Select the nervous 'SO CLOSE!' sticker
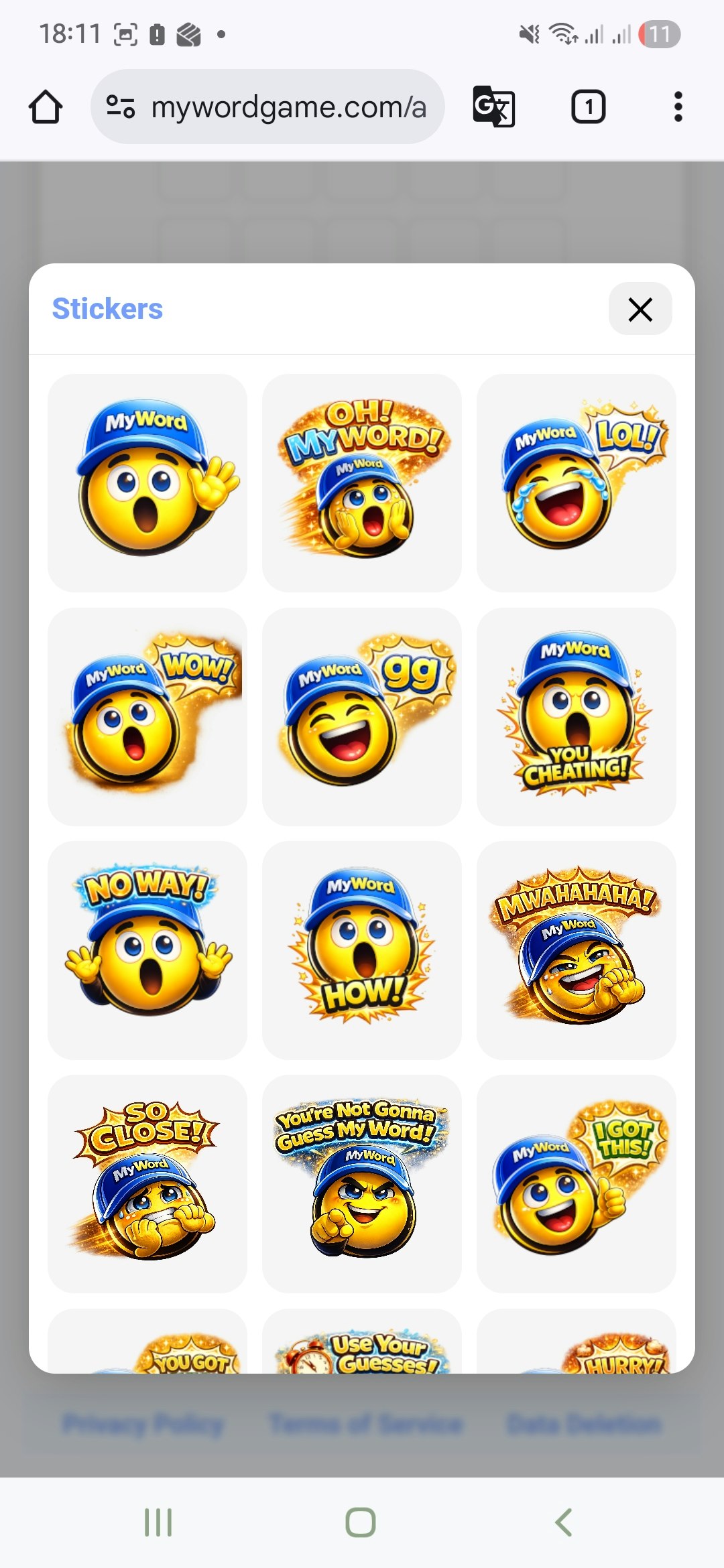Screen dimensions: 724x1568 147,1183
